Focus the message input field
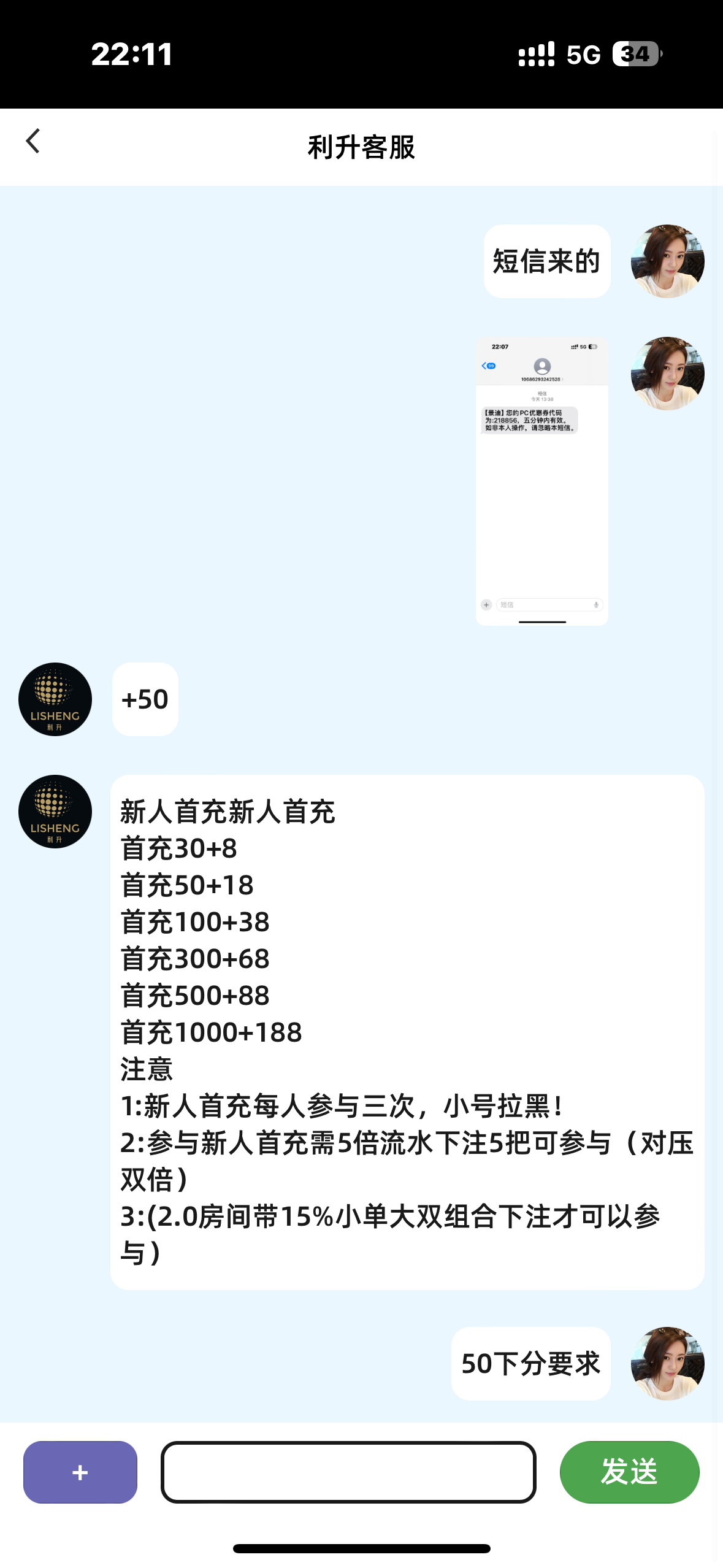Viewport: 723px width, 1568px height. point(348,1472)
